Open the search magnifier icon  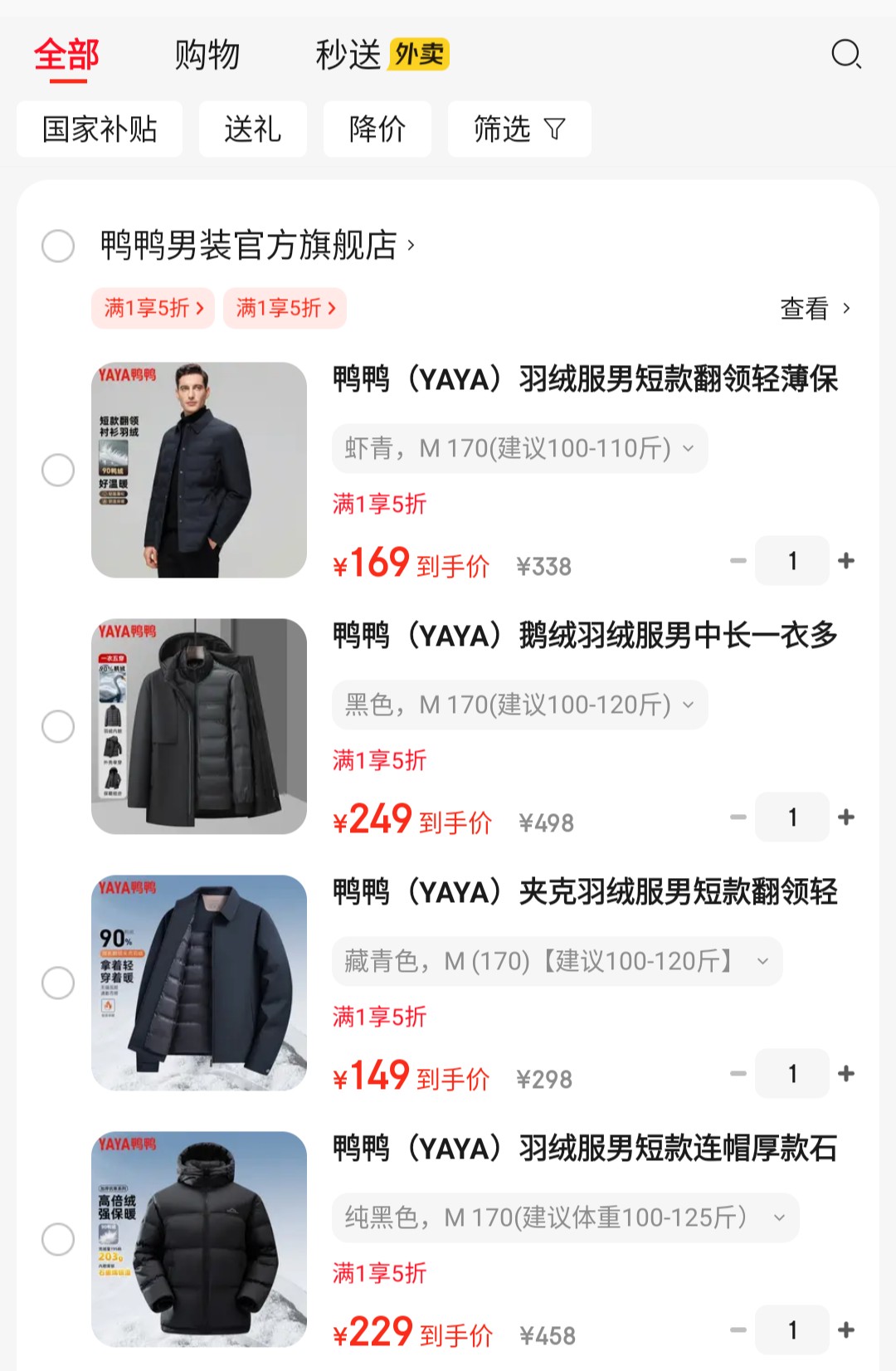(x=846, y=55)
